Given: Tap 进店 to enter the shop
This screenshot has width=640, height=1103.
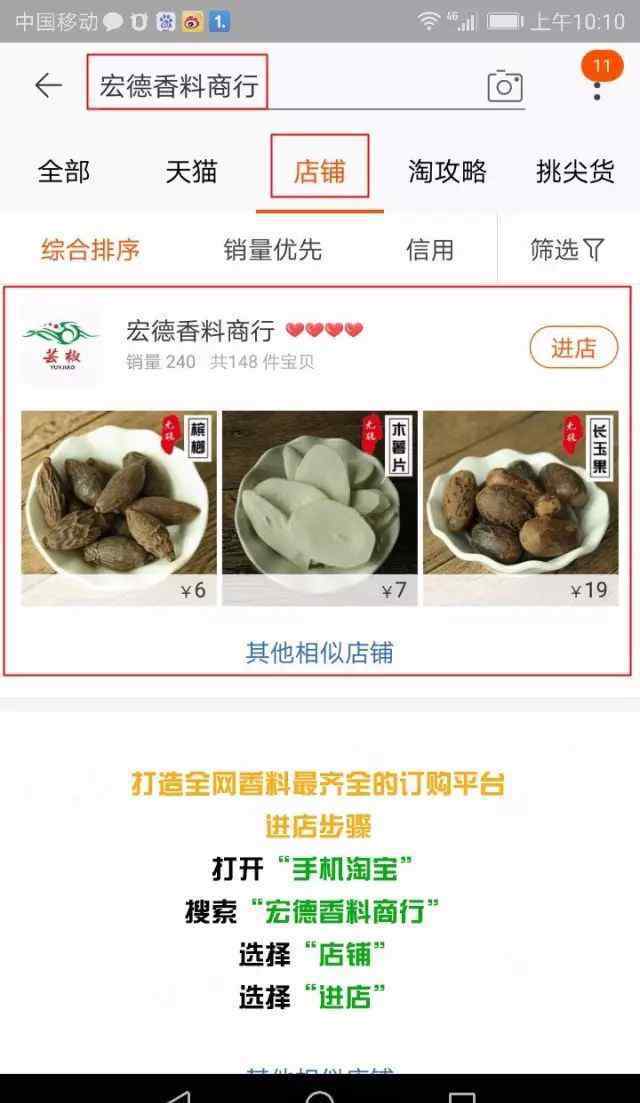Looking at the screenshot, I should pos(573,348).
